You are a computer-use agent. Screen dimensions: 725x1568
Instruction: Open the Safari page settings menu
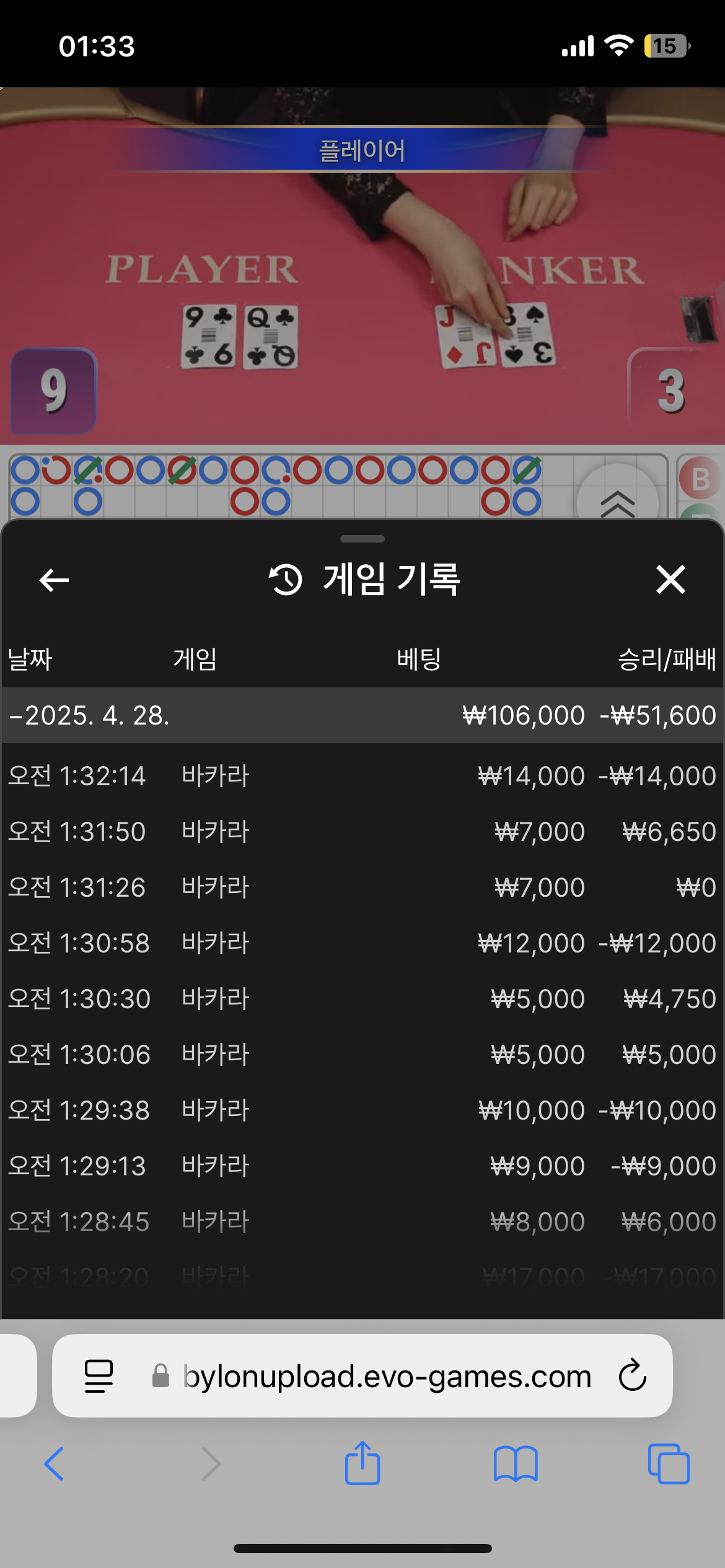tap(99, 1376)
